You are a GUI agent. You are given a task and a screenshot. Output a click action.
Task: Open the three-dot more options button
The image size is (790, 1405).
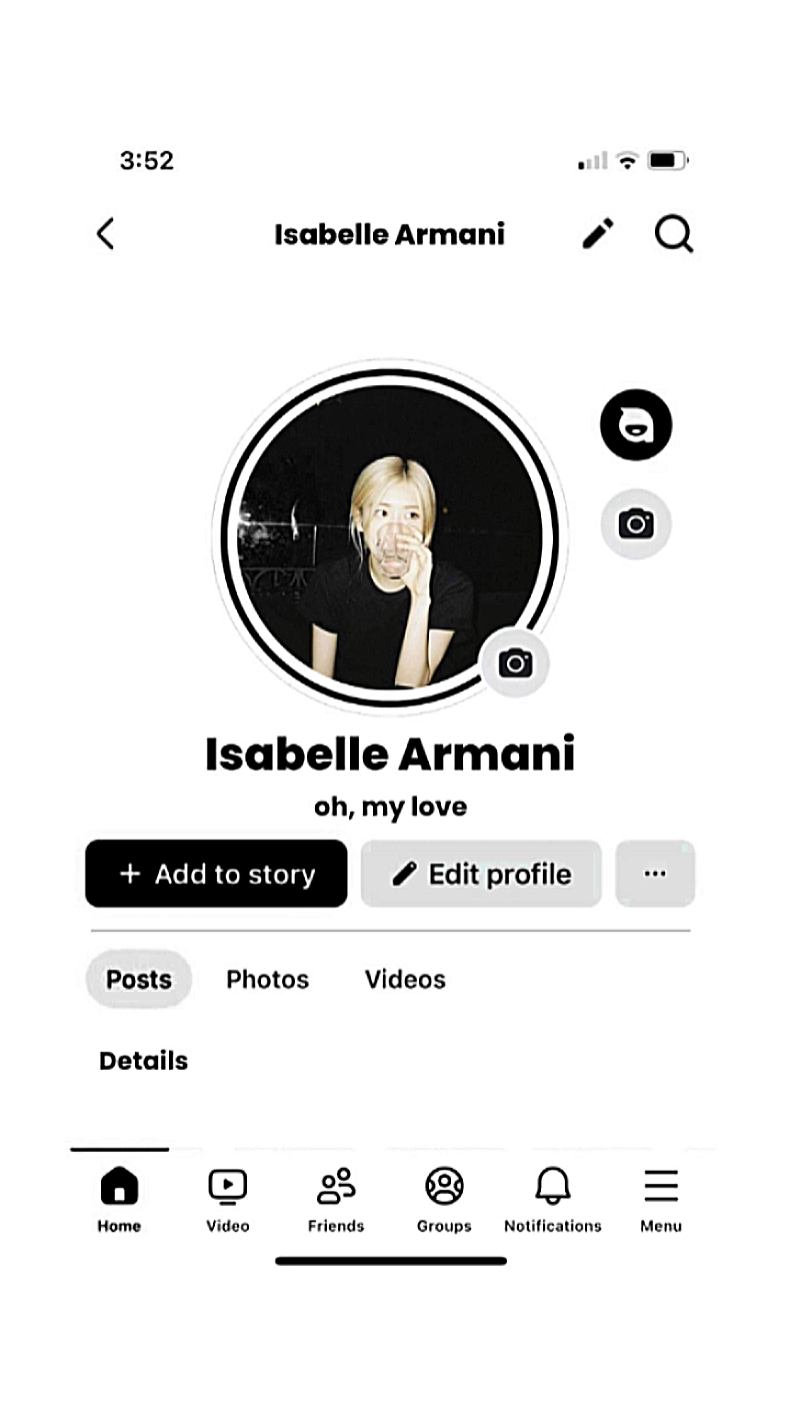tap(655, 874)
